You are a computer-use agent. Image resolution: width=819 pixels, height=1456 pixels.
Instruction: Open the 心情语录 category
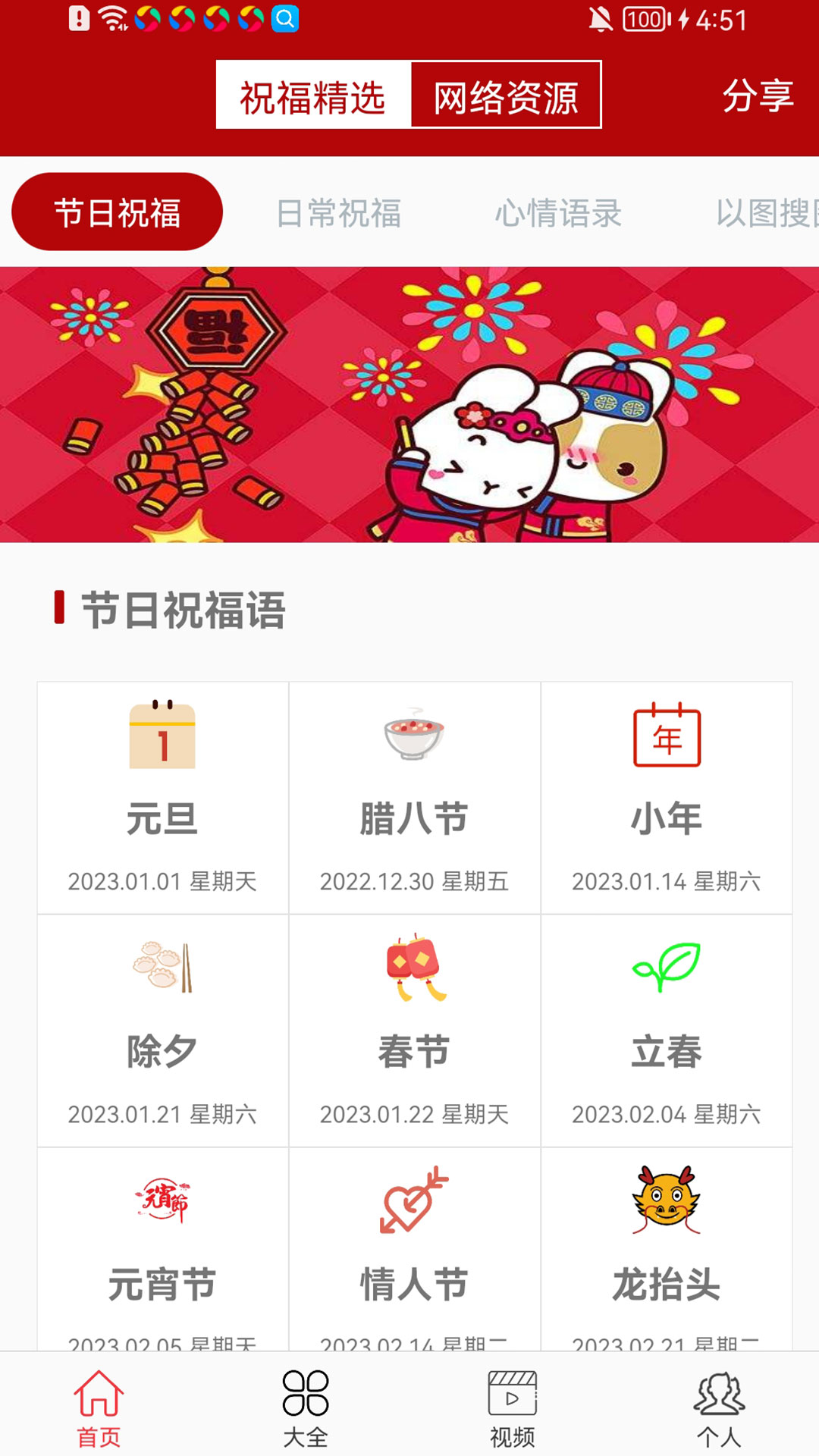558,213
